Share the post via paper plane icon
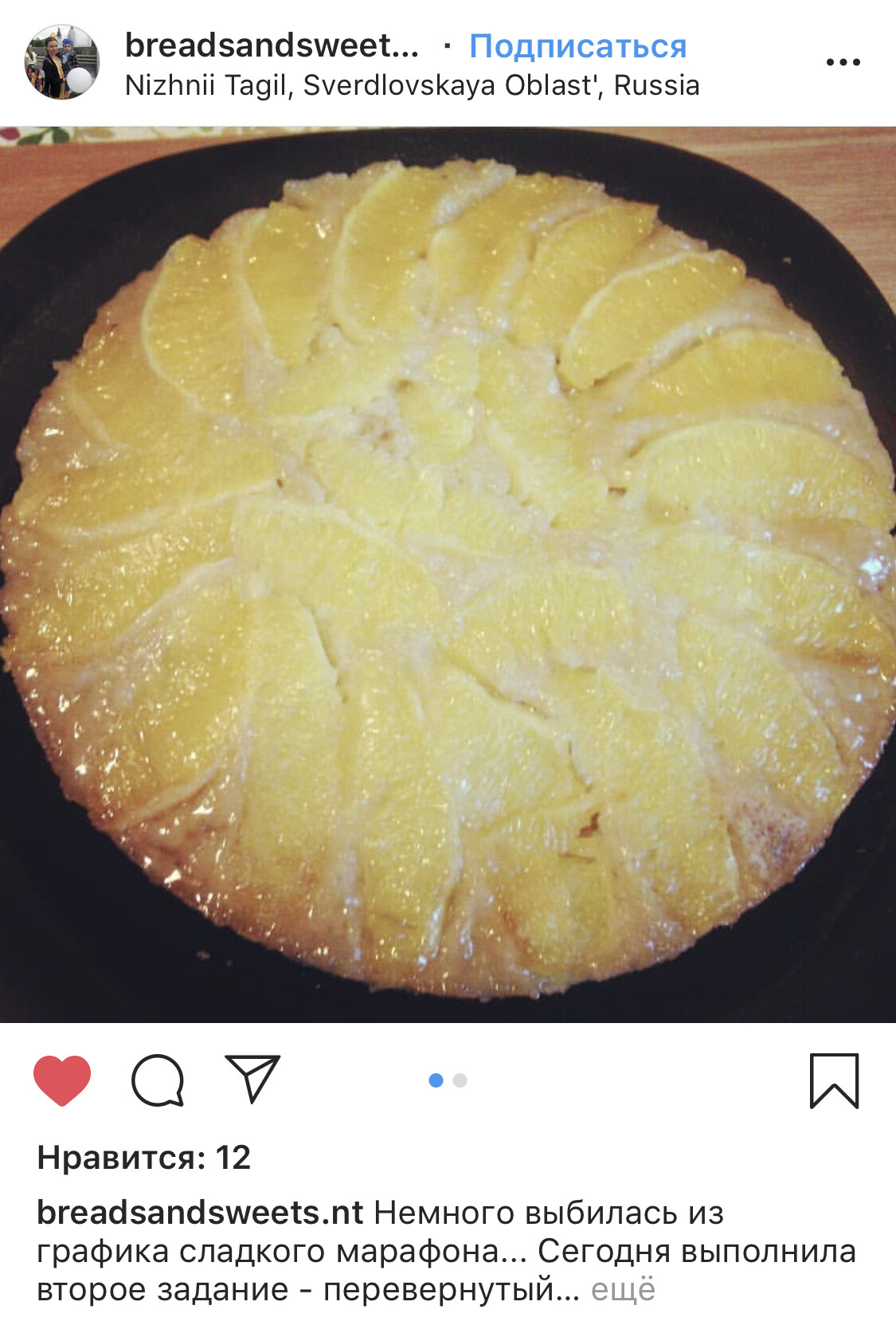 click(x=252, y=1079)
